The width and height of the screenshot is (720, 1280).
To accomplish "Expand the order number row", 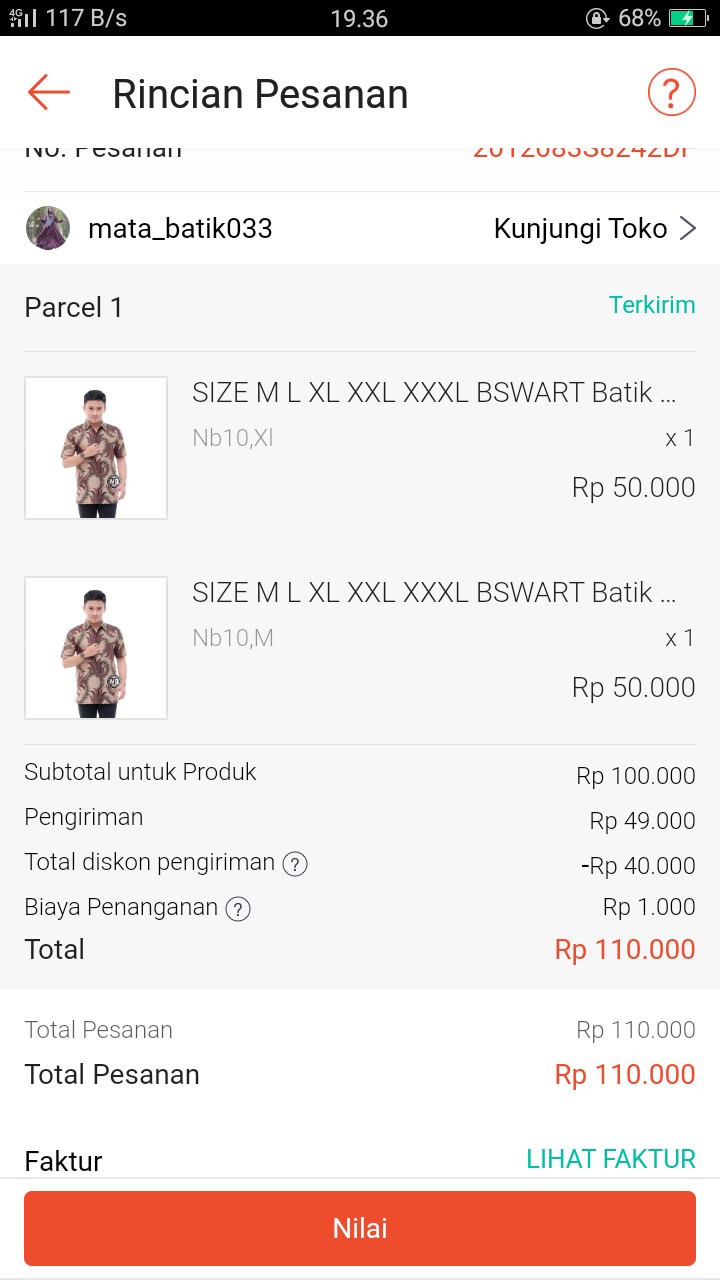I will (x=360, y=148).
